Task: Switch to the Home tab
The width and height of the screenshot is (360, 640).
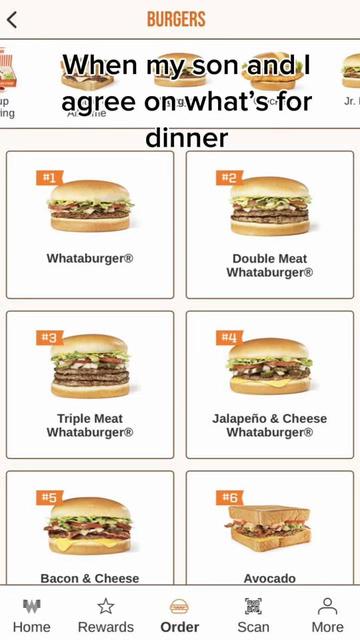Action: (32, 616)
